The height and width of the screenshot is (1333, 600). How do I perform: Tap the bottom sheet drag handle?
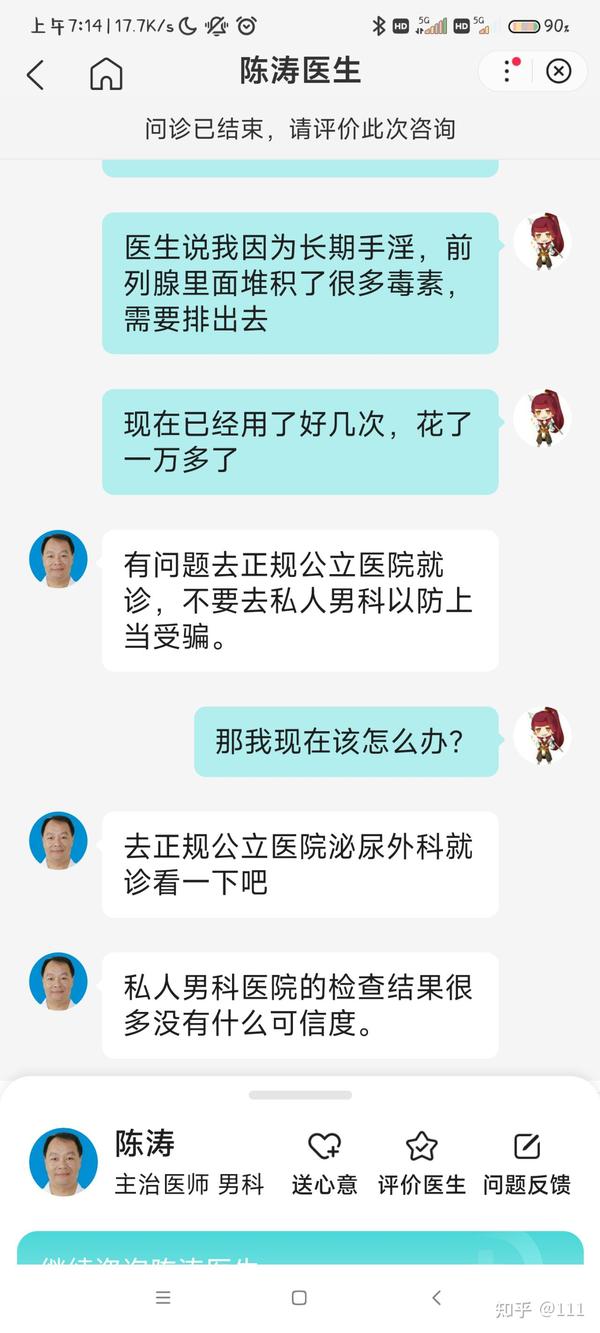(300, 1095)
